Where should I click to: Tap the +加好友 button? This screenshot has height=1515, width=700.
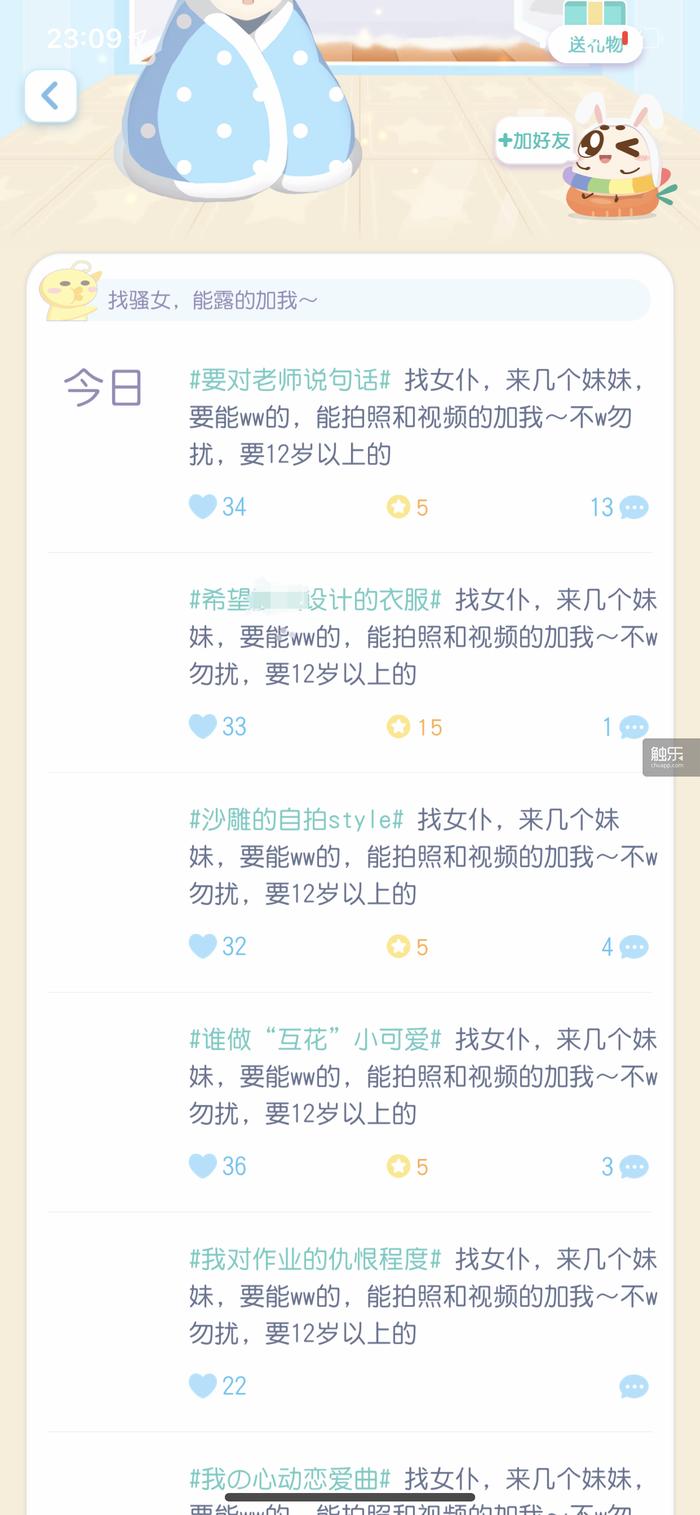(x=534, y=141)
